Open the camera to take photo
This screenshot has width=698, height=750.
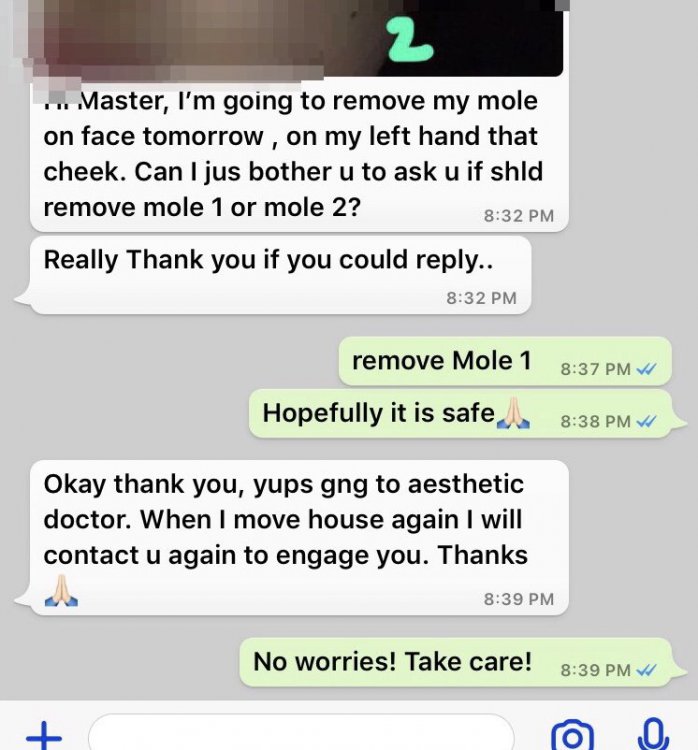(x=573, y=736)
